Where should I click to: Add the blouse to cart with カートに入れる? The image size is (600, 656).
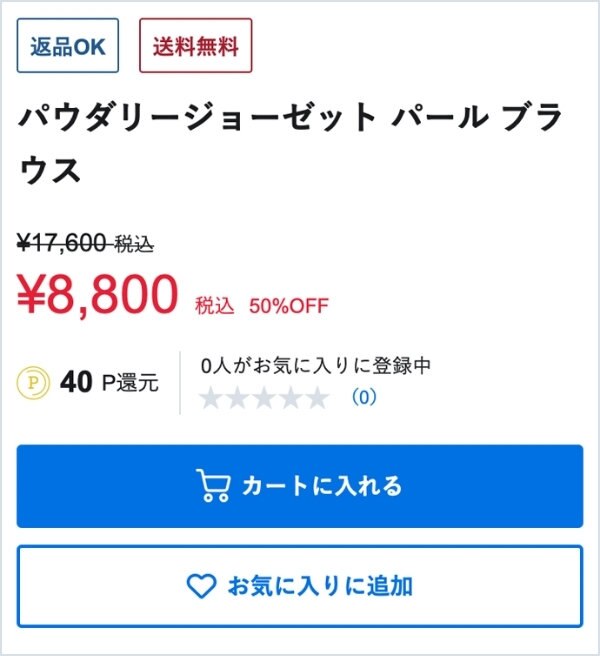pos(300,486)
